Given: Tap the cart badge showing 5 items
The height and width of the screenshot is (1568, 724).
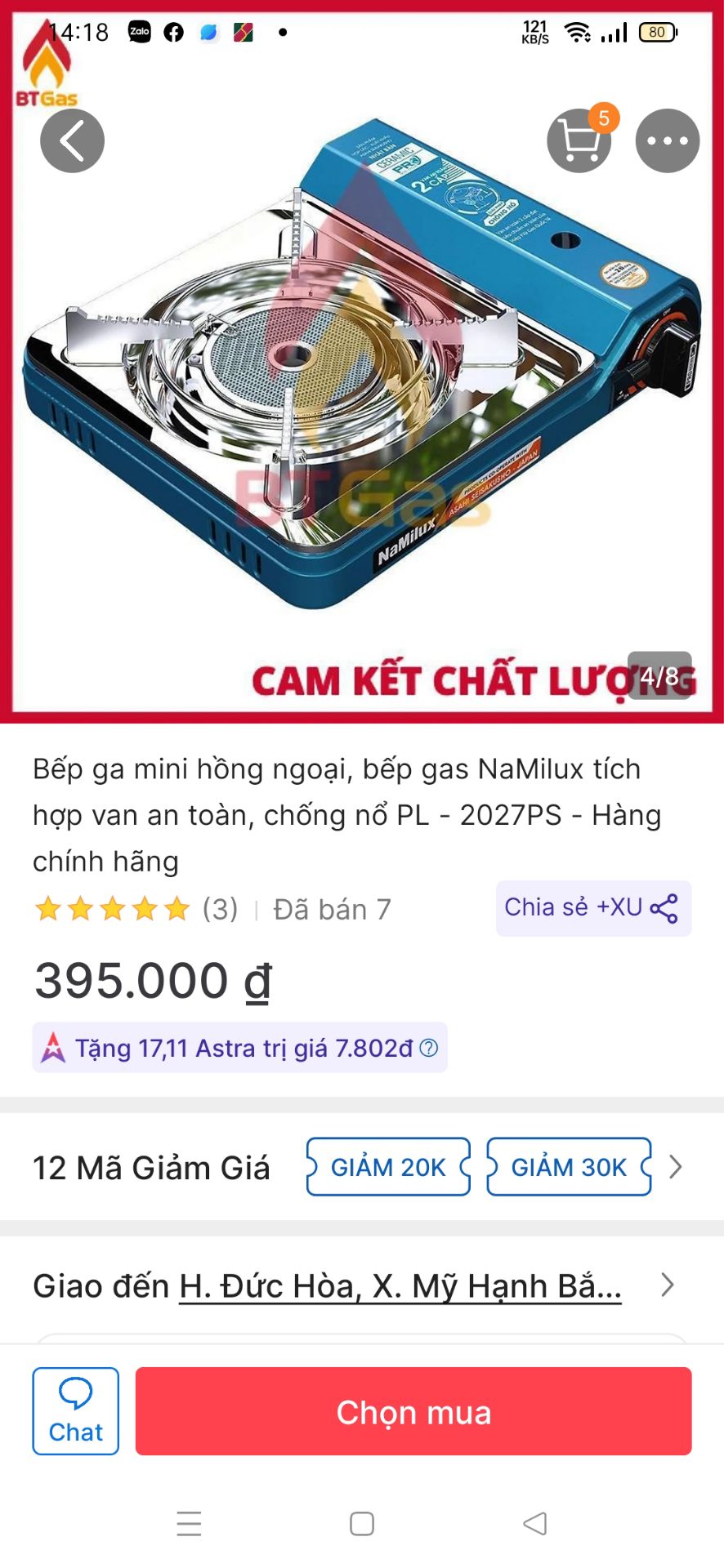Looking at the screenshot, I should tap(602, 118).
